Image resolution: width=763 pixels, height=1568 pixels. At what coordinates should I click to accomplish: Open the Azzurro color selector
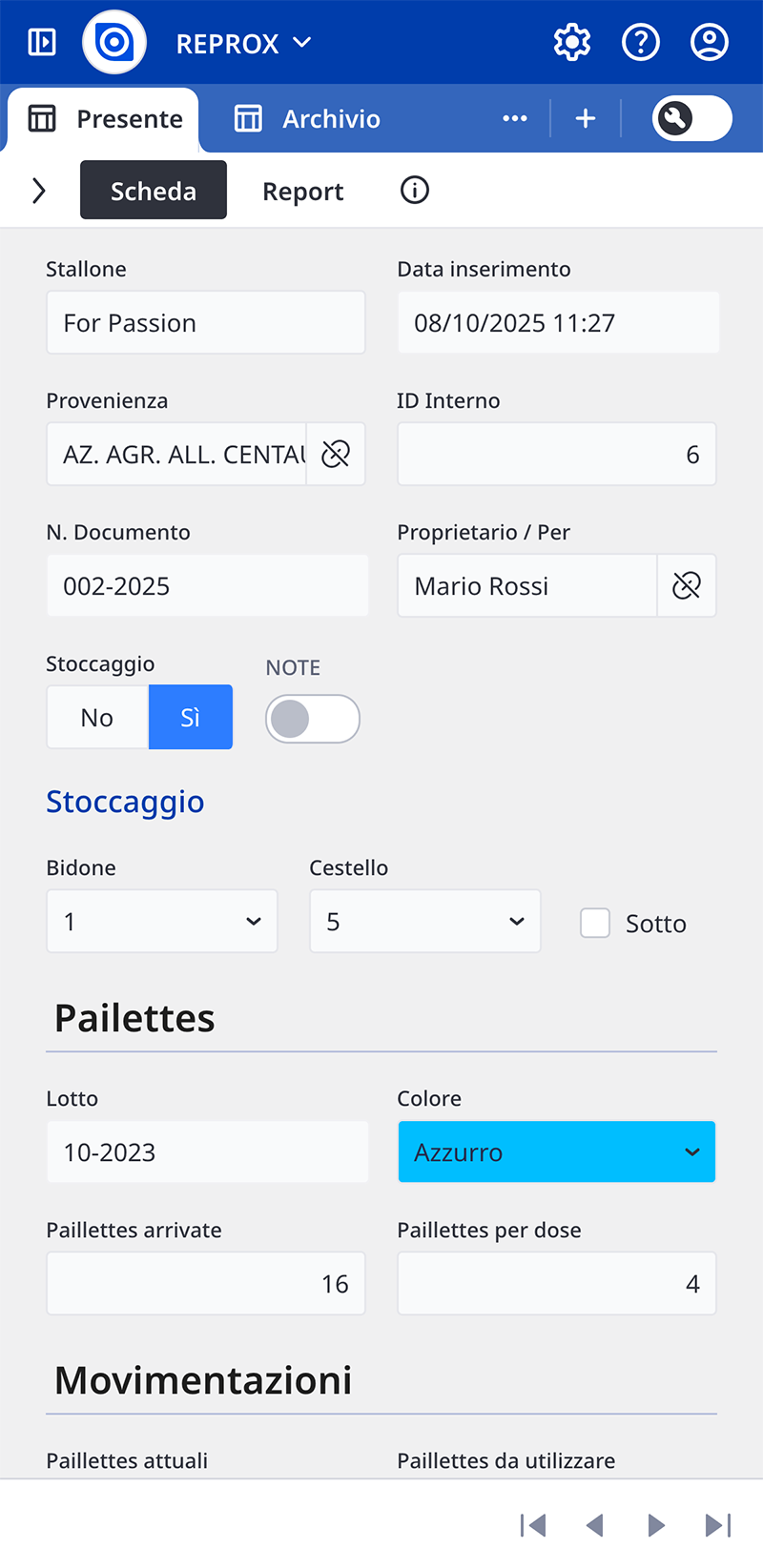[556, 1151]
